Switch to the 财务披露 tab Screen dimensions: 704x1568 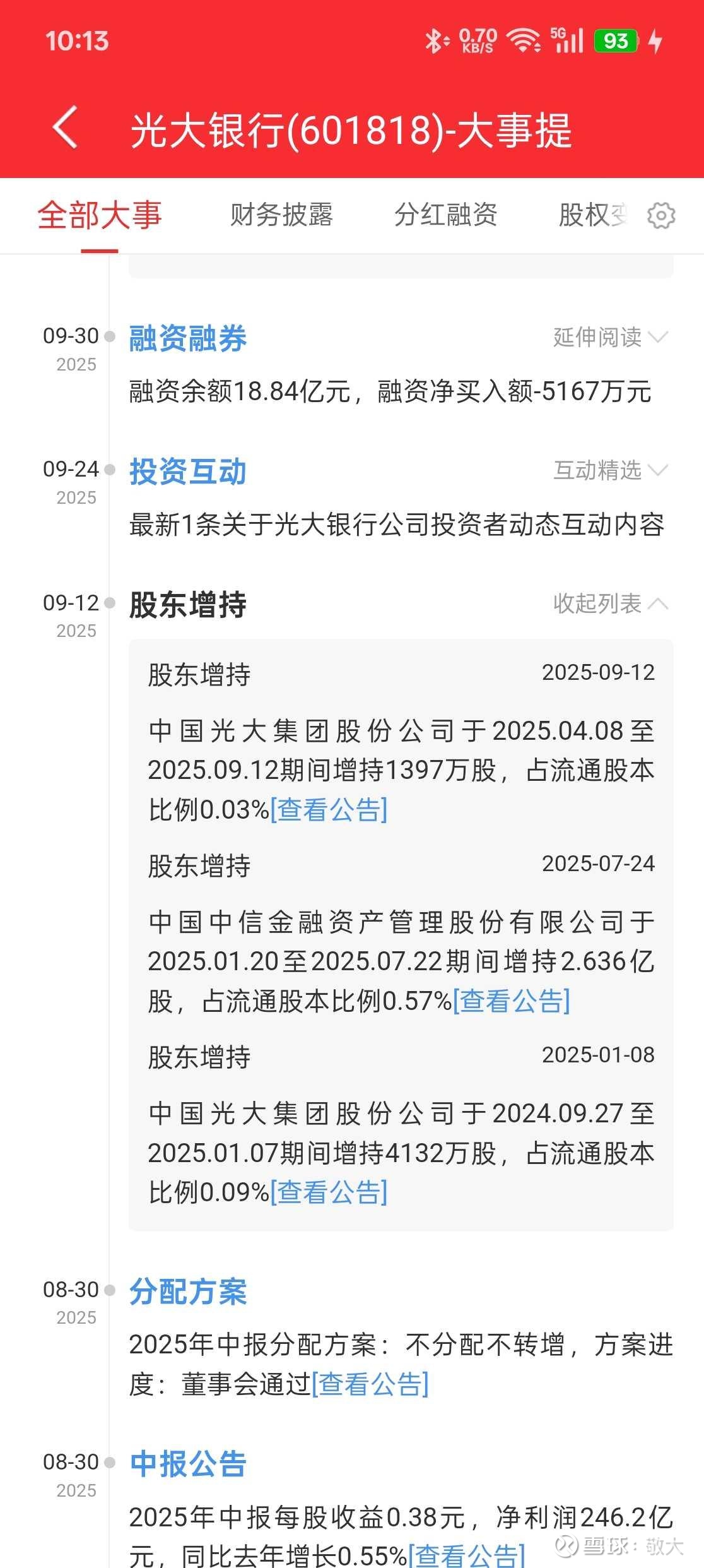coord(281,215)
